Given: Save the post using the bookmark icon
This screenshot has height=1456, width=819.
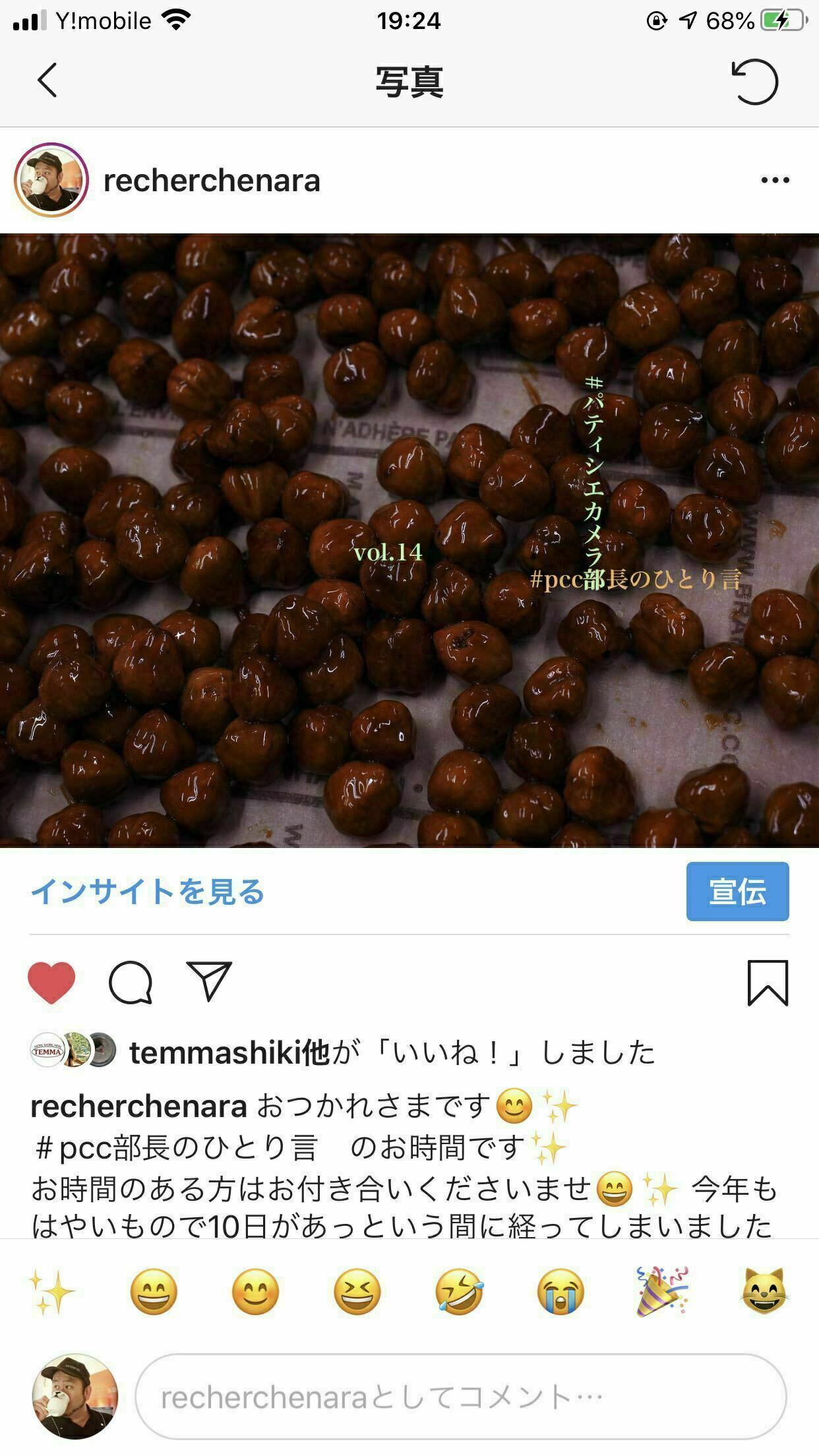Looking at the screenshot, I should click(x=768, y=983).
